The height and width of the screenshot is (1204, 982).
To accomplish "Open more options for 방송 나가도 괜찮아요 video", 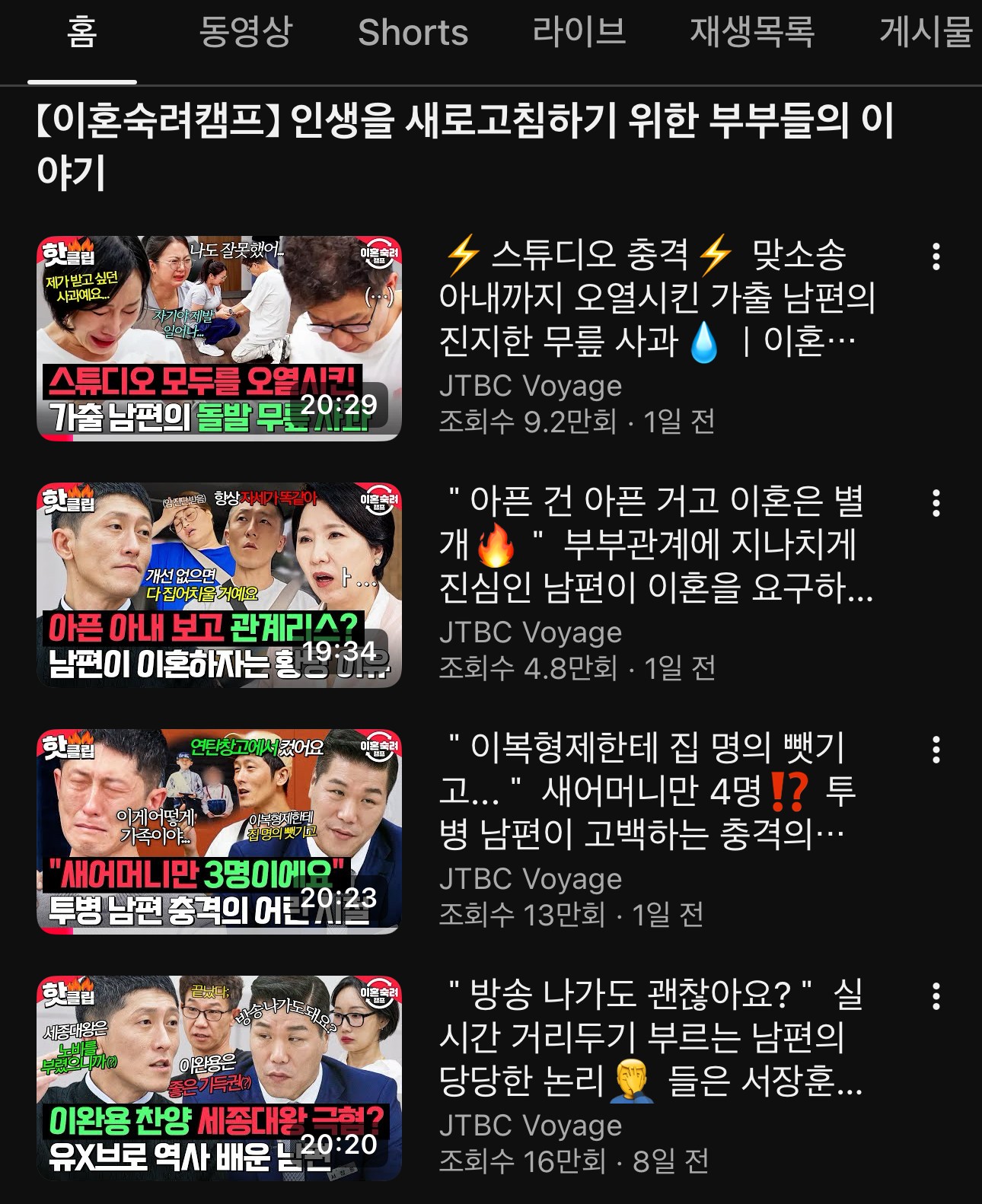I will click(936, 997).
